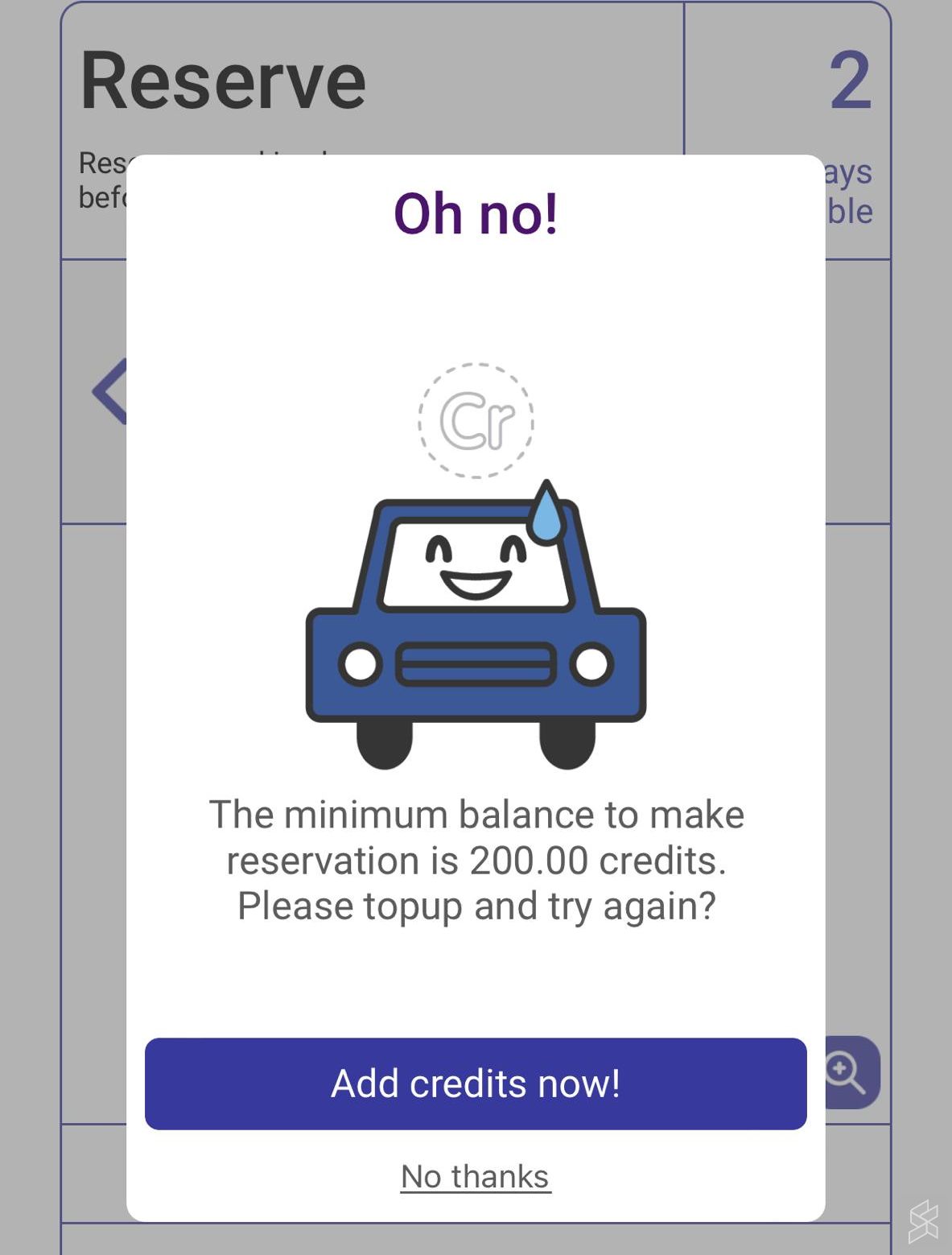Dismiss dialog with No thanks

click(476, 1176)
